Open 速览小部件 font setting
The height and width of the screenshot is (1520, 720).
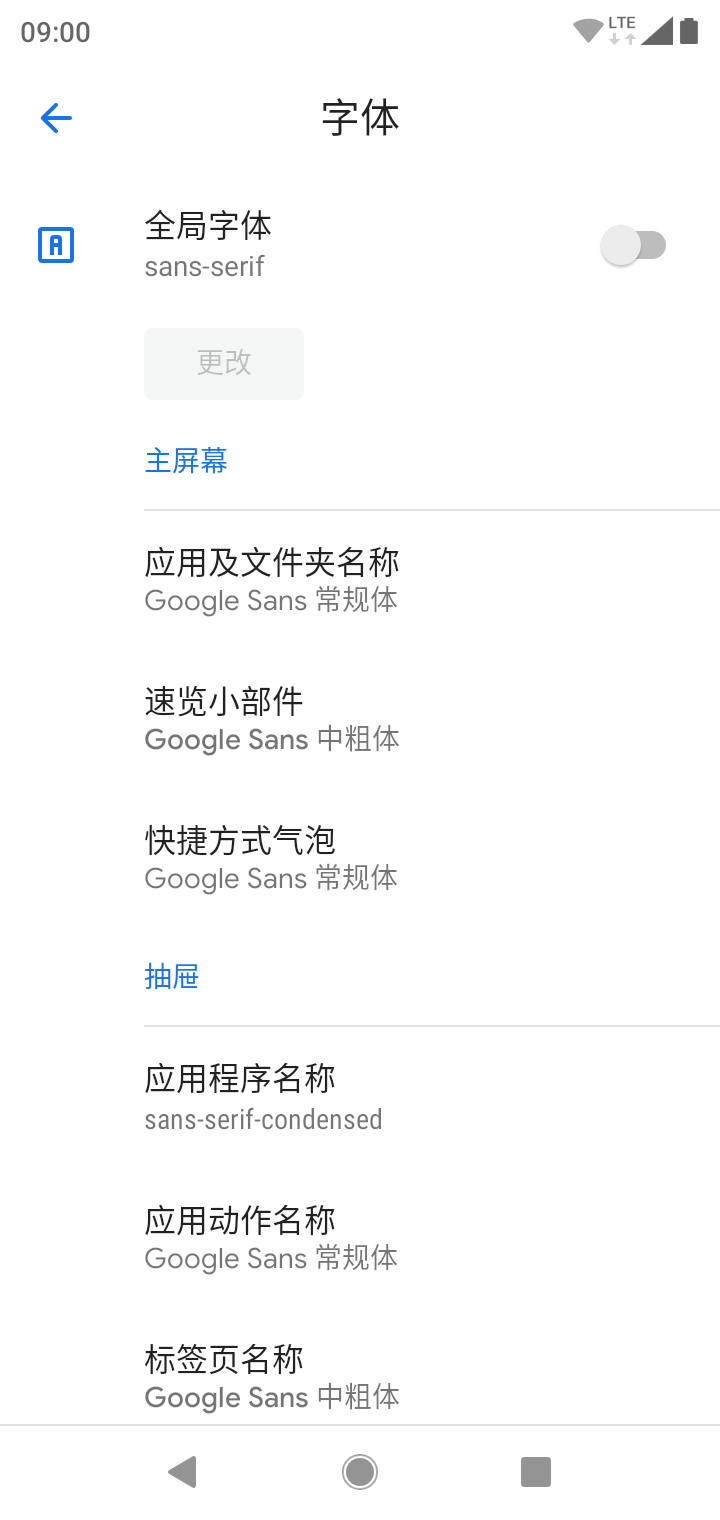pos(272,719)
